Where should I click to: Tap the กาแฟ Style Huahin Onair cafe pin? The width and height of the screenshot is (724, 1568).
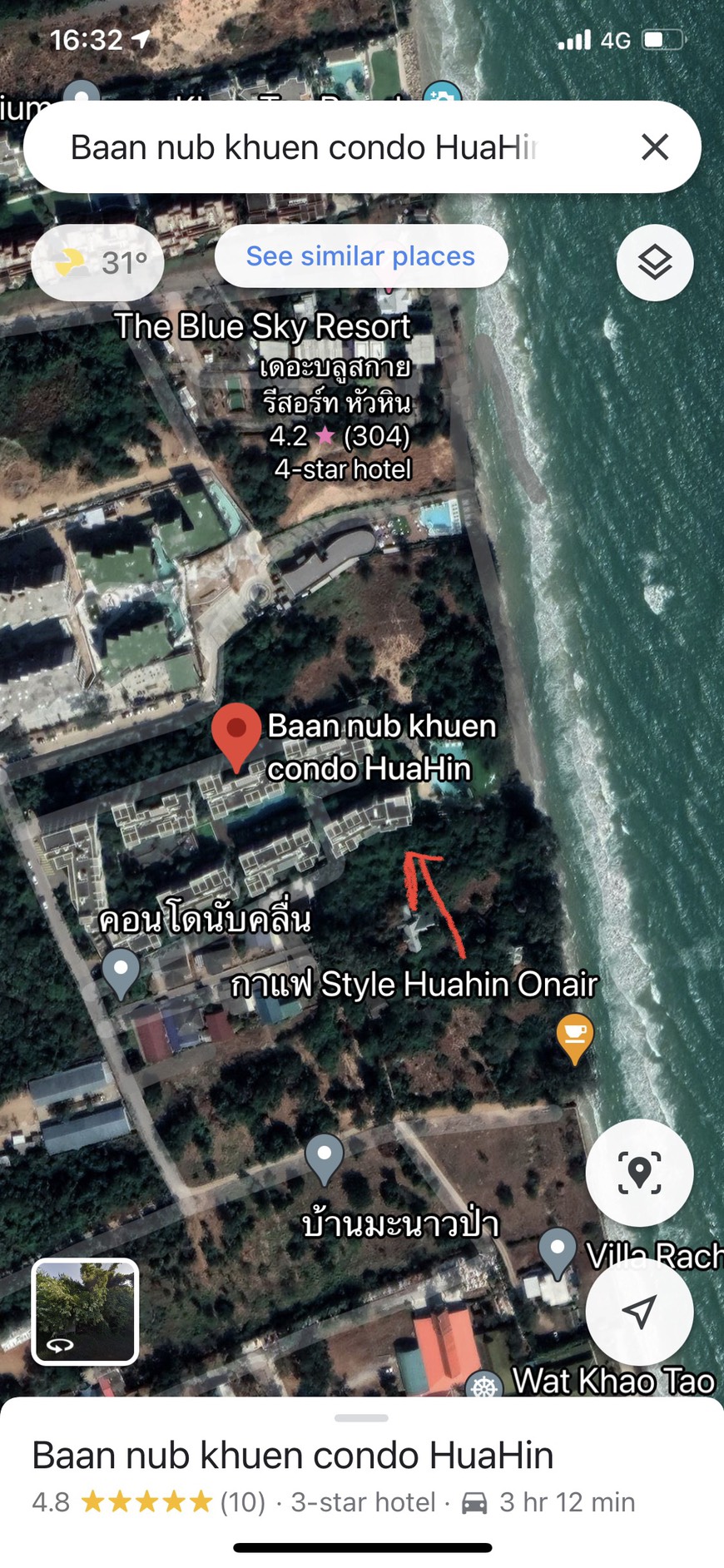574,1036
